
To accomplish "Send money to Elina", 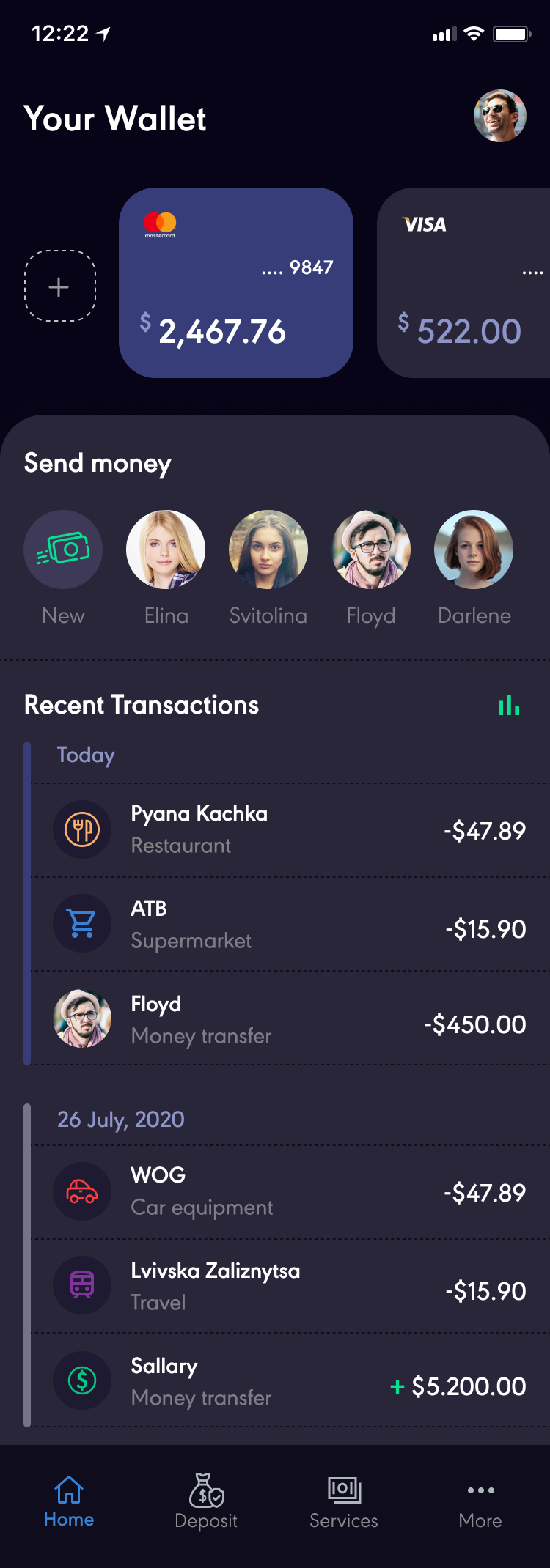I will tap(166, 550).
